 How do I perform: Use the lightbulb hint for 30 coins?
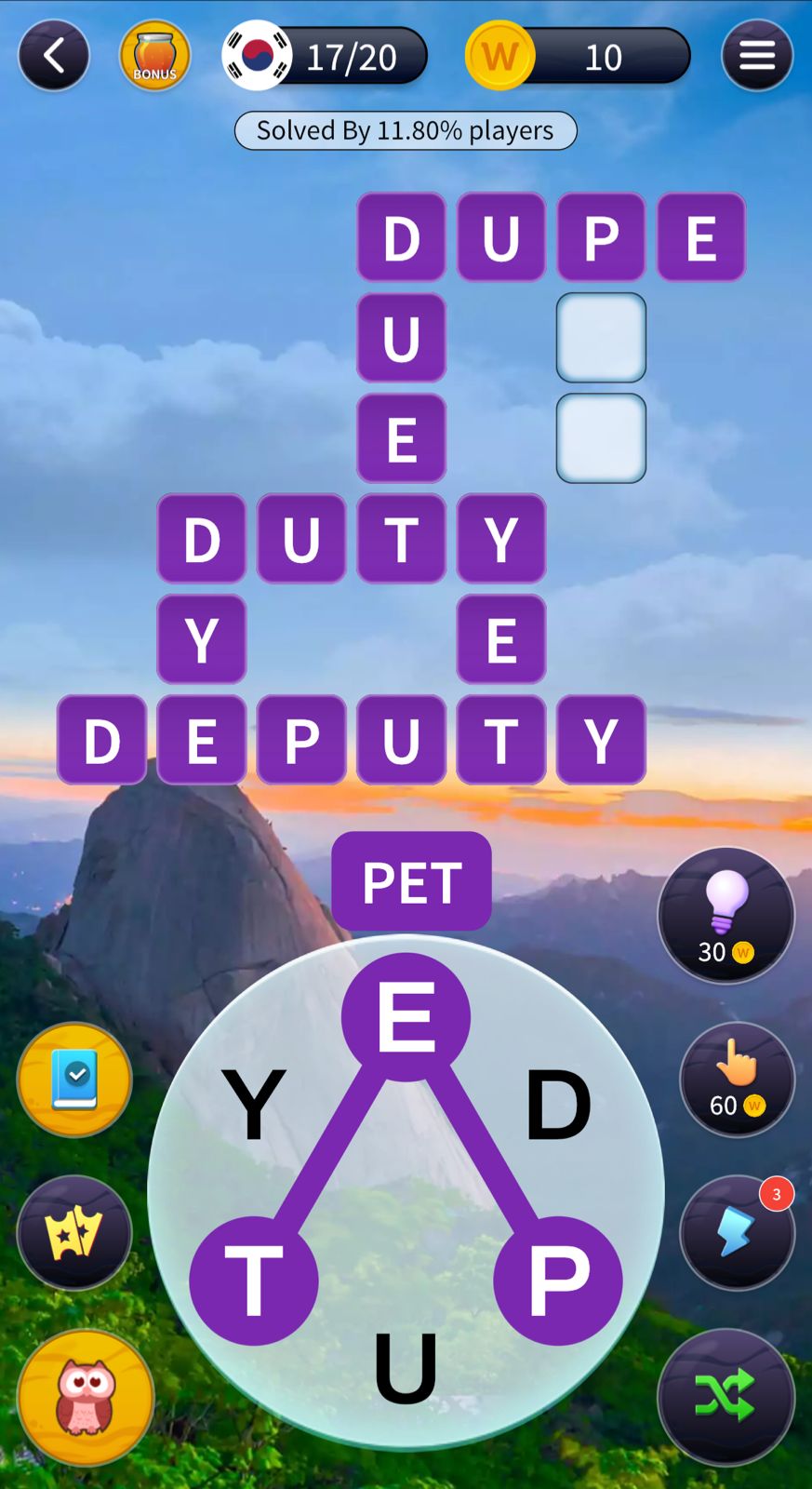[725, 915]
